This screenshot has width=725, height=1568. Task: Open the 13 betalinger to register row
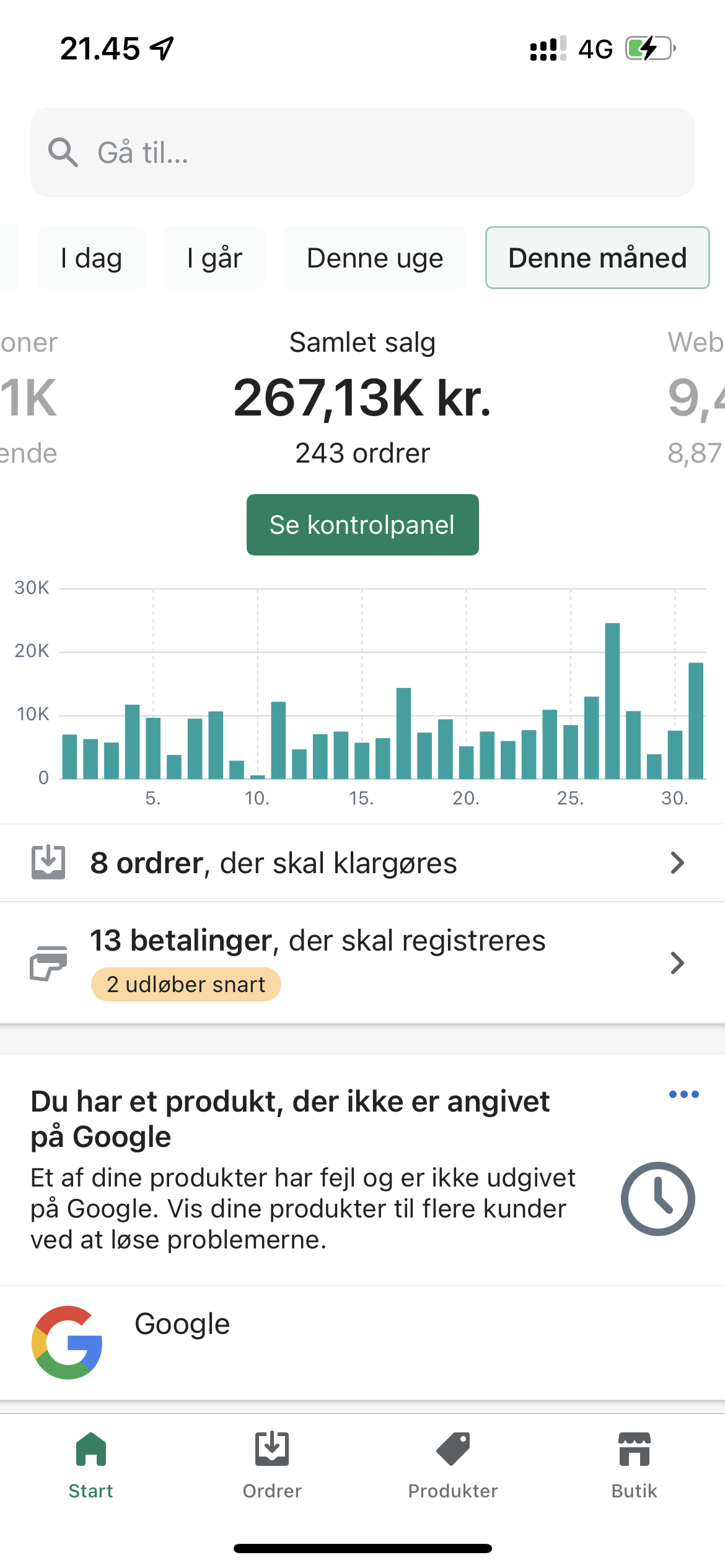tap(362, 962)
